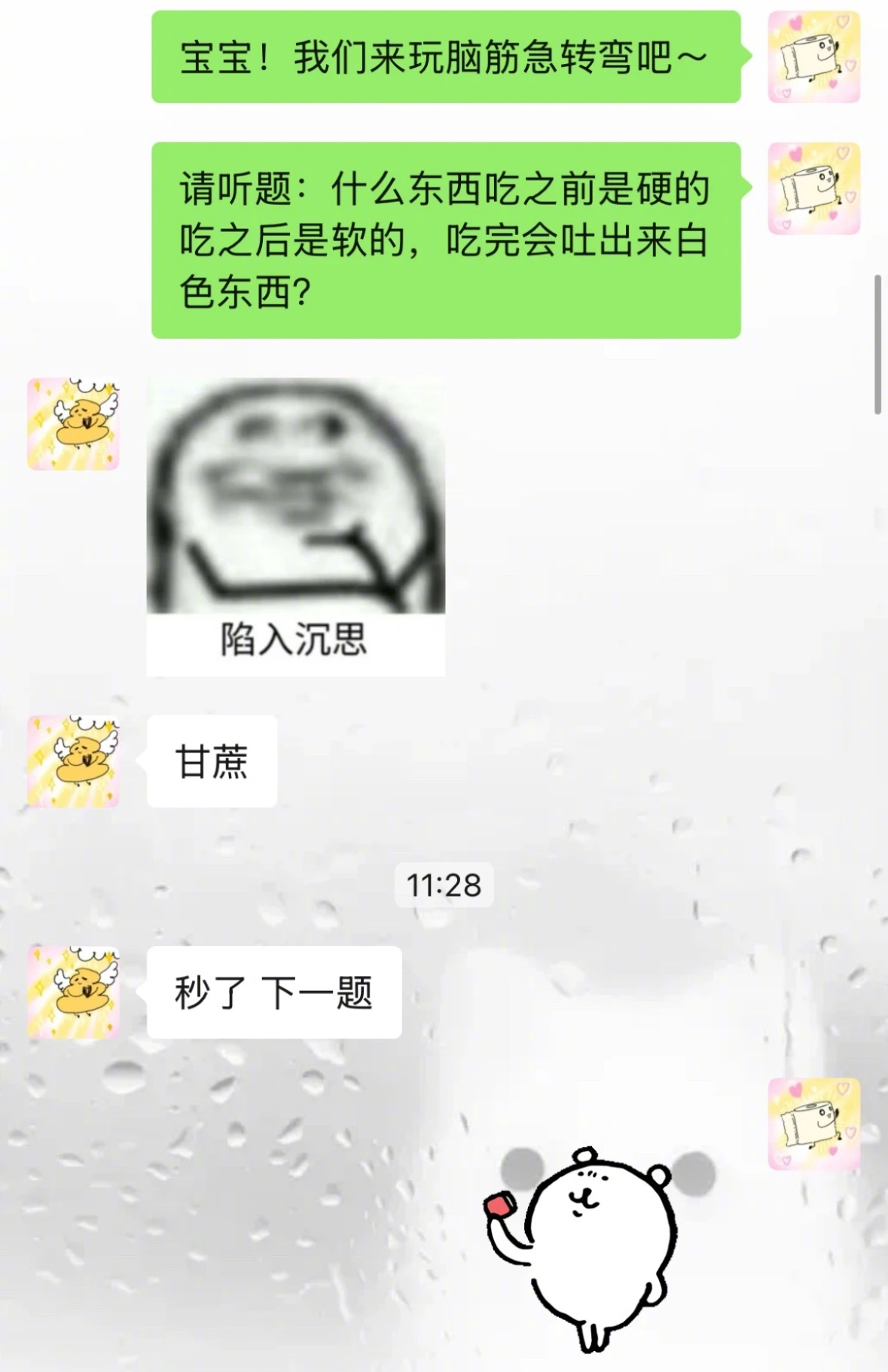The width and height of the screenshot is (888, 1372).
Task: Tap own avatar beside the bear sticker
Action: [x=813, y=1124]
